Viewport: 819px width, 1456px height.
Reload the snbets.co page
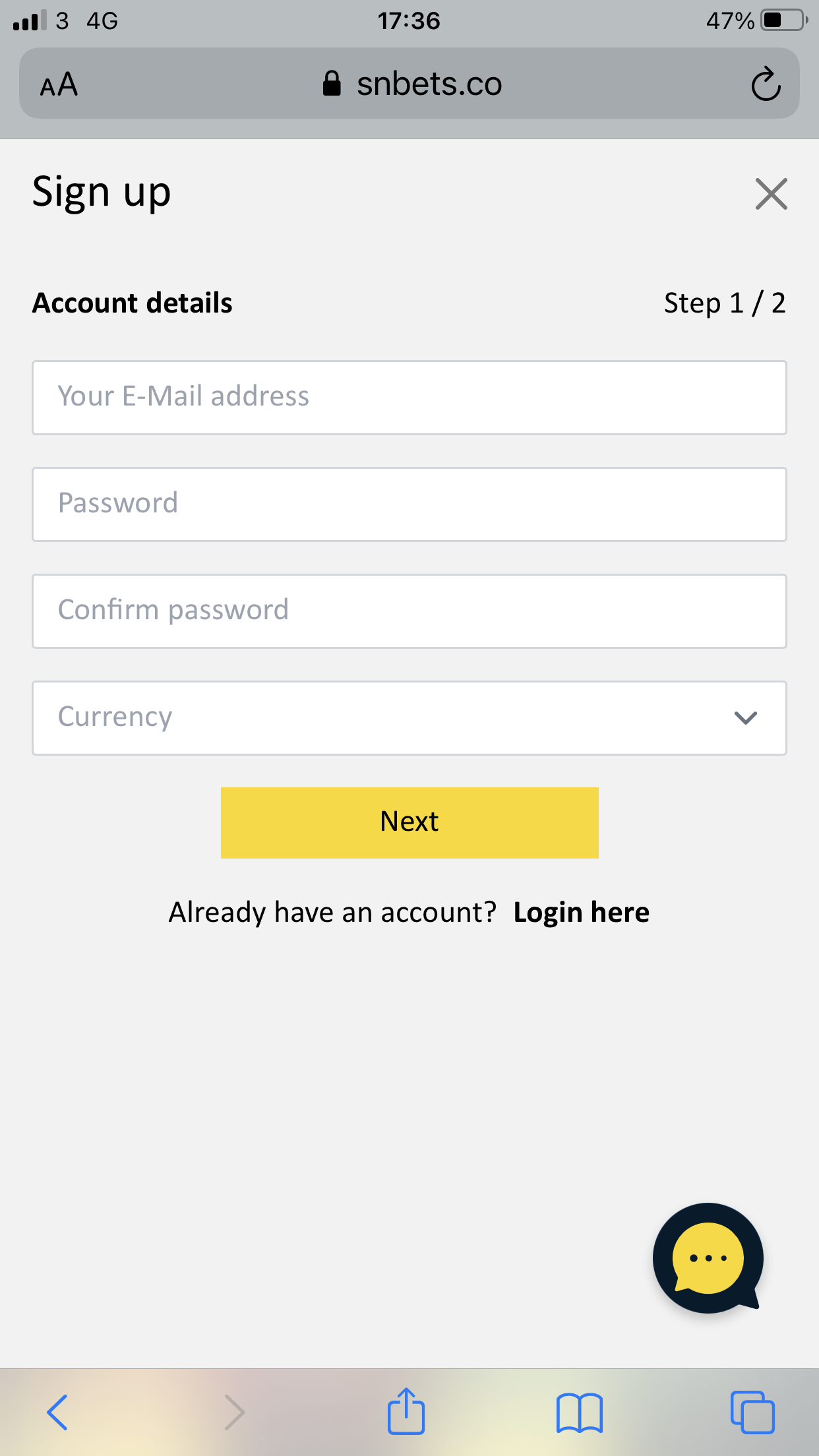(766, 84)
